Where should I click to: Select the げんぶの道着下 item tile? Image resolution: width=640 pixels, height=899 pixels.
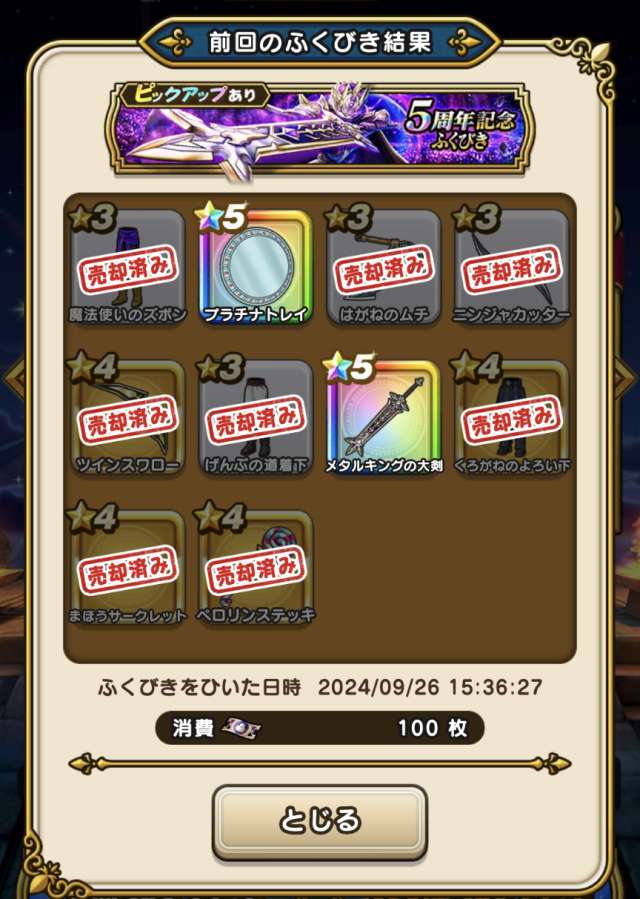(255, 417)
